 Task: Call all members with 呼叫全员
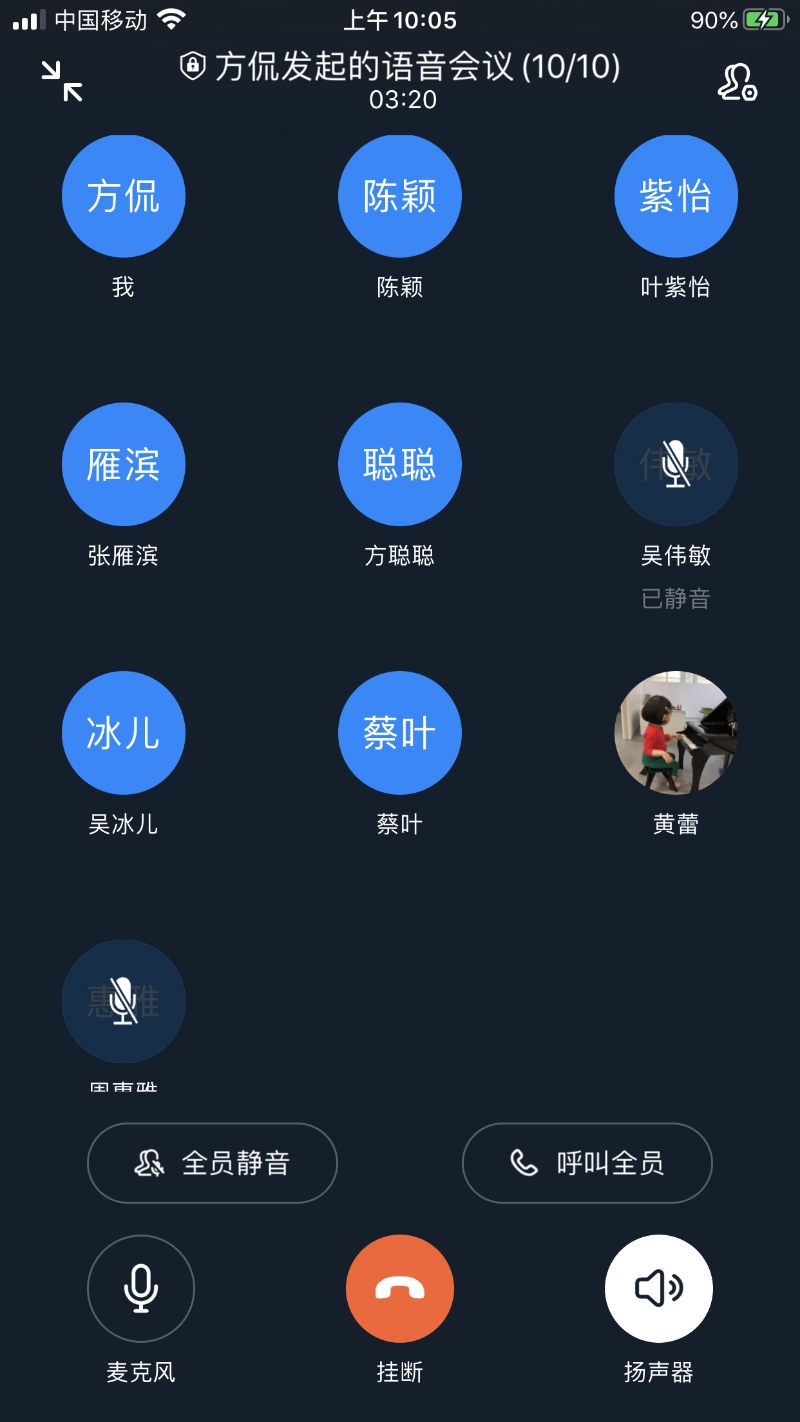pos(587,1163)
